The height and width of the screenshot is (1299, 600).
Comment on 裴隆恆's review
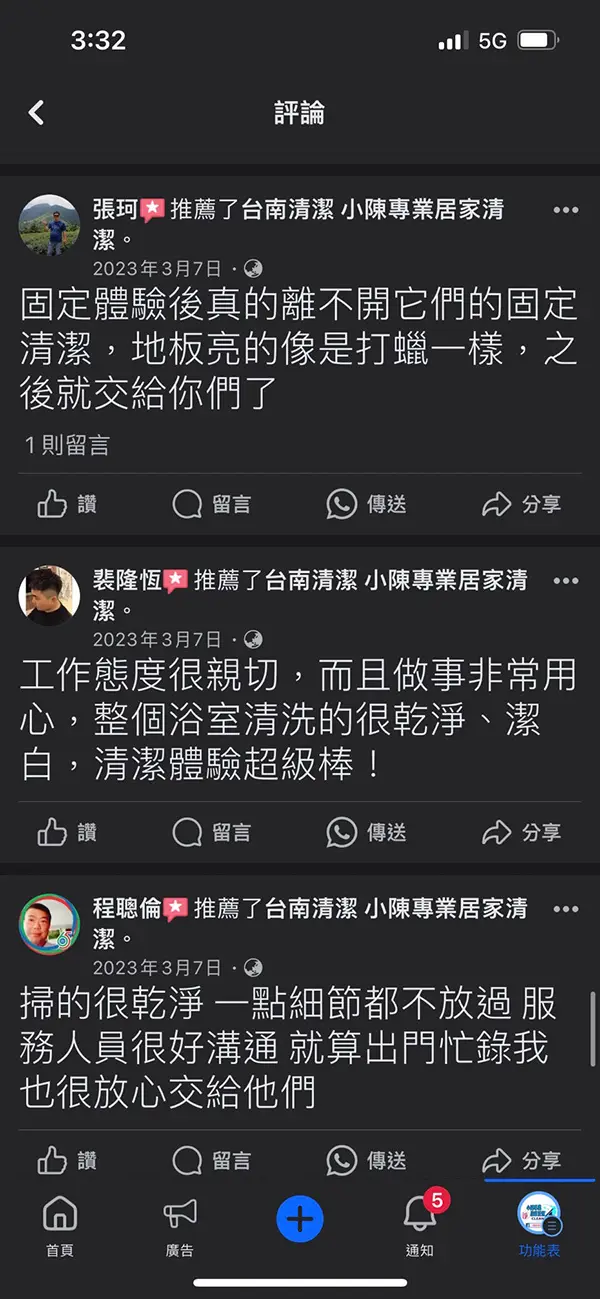(211, 832)
